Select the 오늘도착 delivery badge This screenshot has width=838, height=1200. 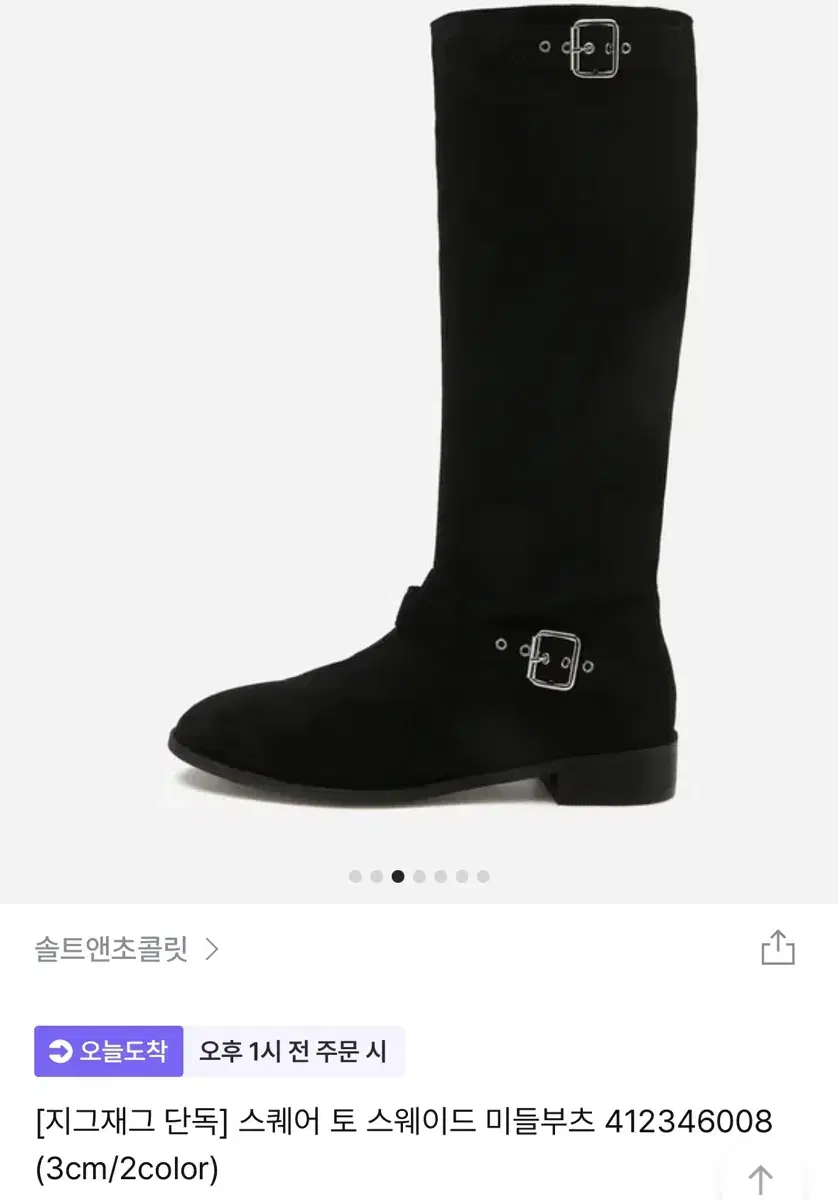(x=110, y=1049)
